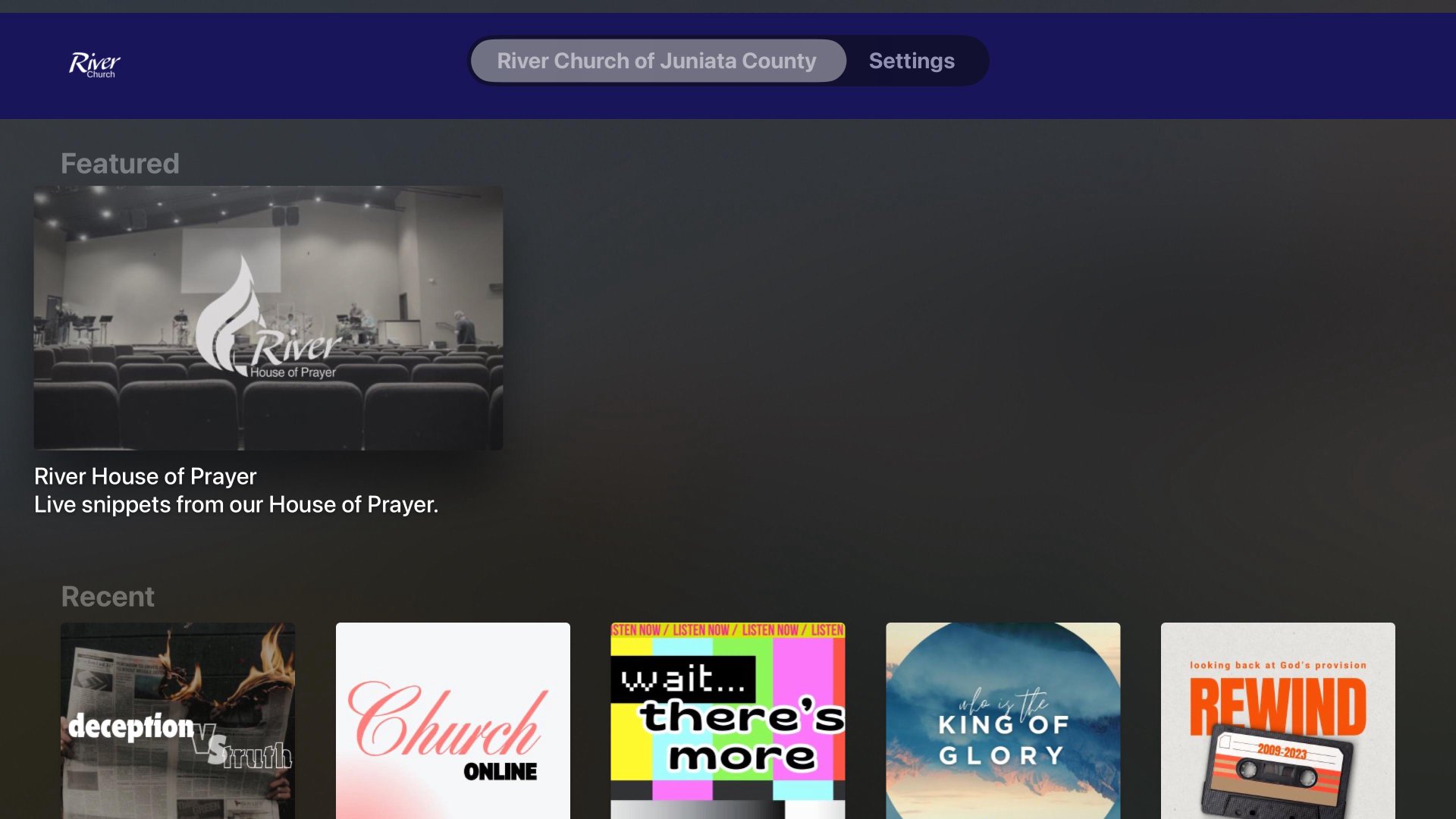Open the wait... there's more series

727,720
